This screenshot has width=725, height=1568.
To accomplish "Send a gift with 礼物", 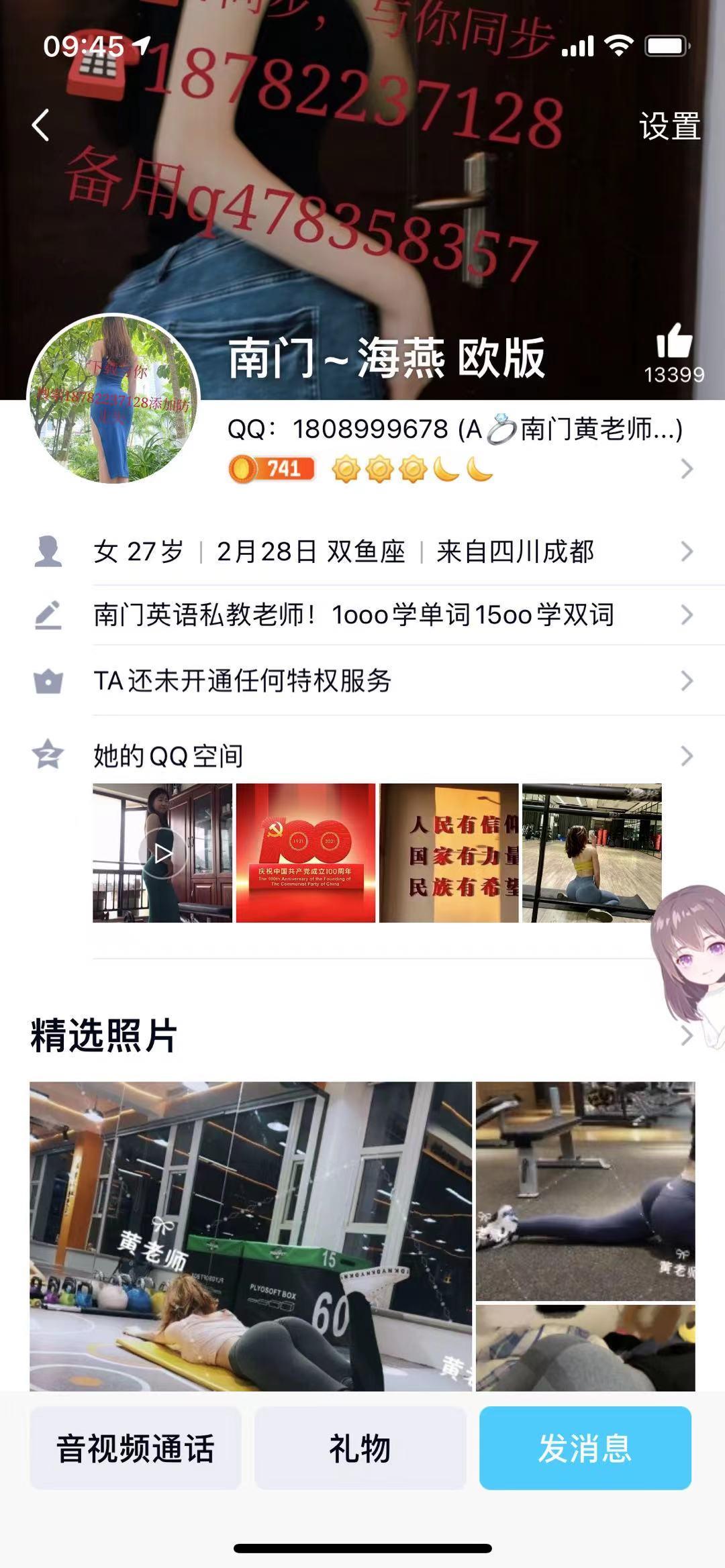I will pos(360,1448).
